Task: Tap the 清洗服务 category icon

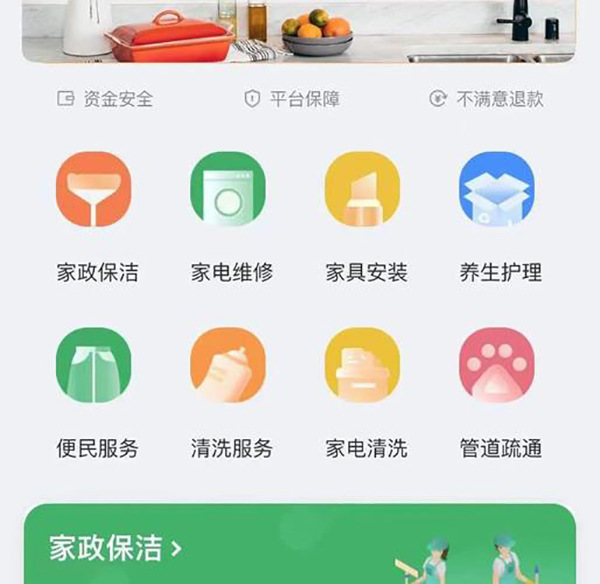Action: coord(228,366)
